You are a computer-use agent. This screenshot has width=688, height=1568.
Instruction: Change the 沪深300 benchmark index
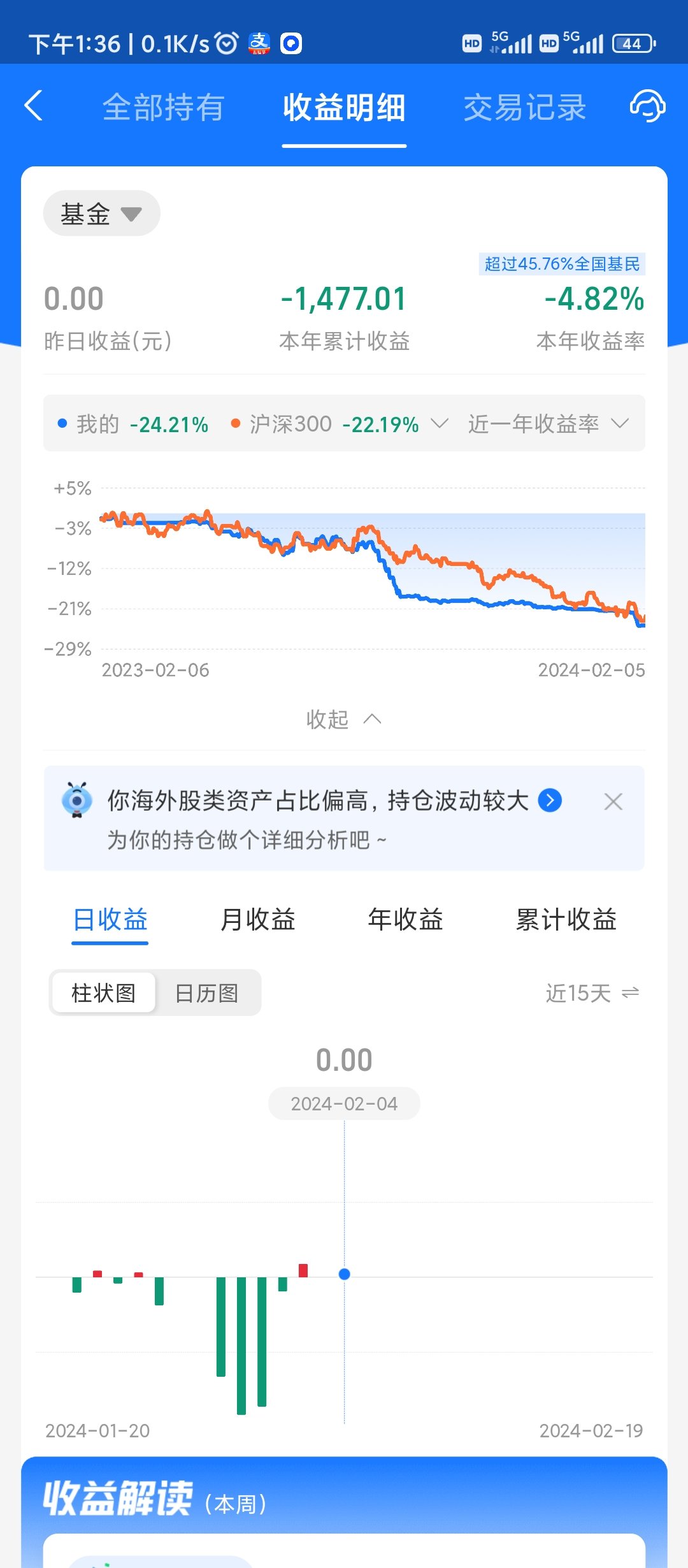(x=341, y=424)
